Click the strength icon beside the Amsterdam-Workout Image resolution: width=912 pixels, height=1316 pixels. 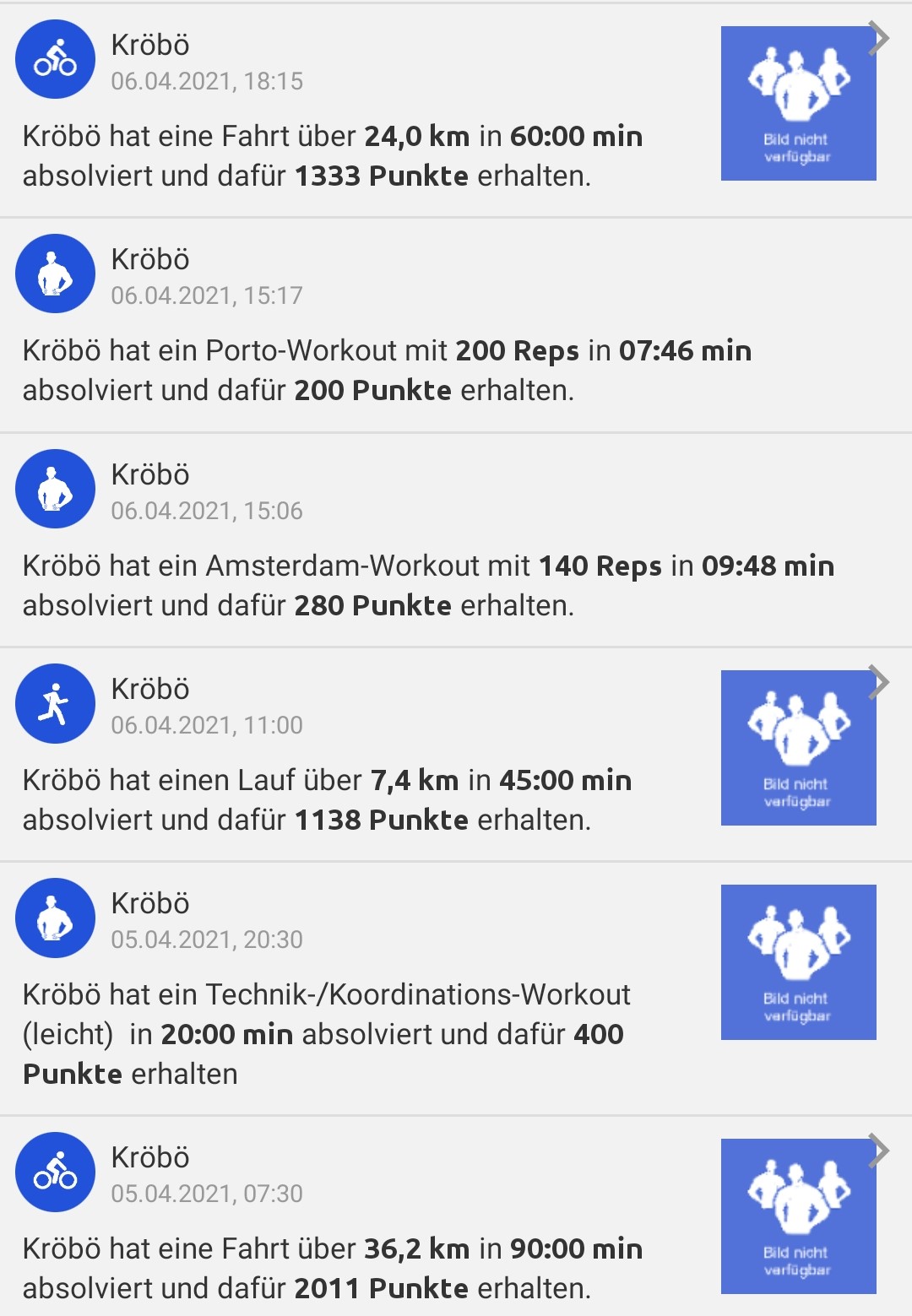coord(54,489)
